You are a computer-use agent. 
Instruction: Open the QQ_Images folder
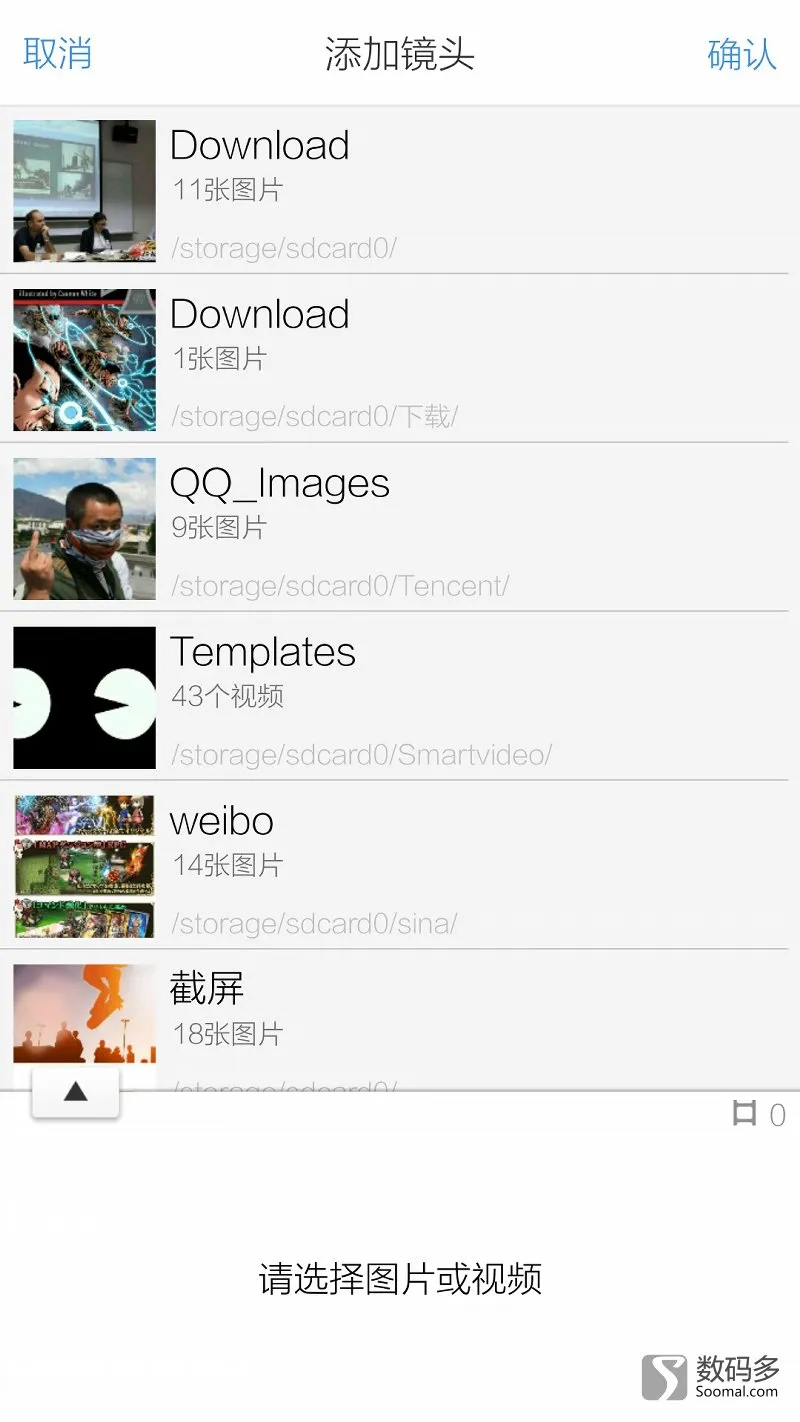[x=400, y=527]
